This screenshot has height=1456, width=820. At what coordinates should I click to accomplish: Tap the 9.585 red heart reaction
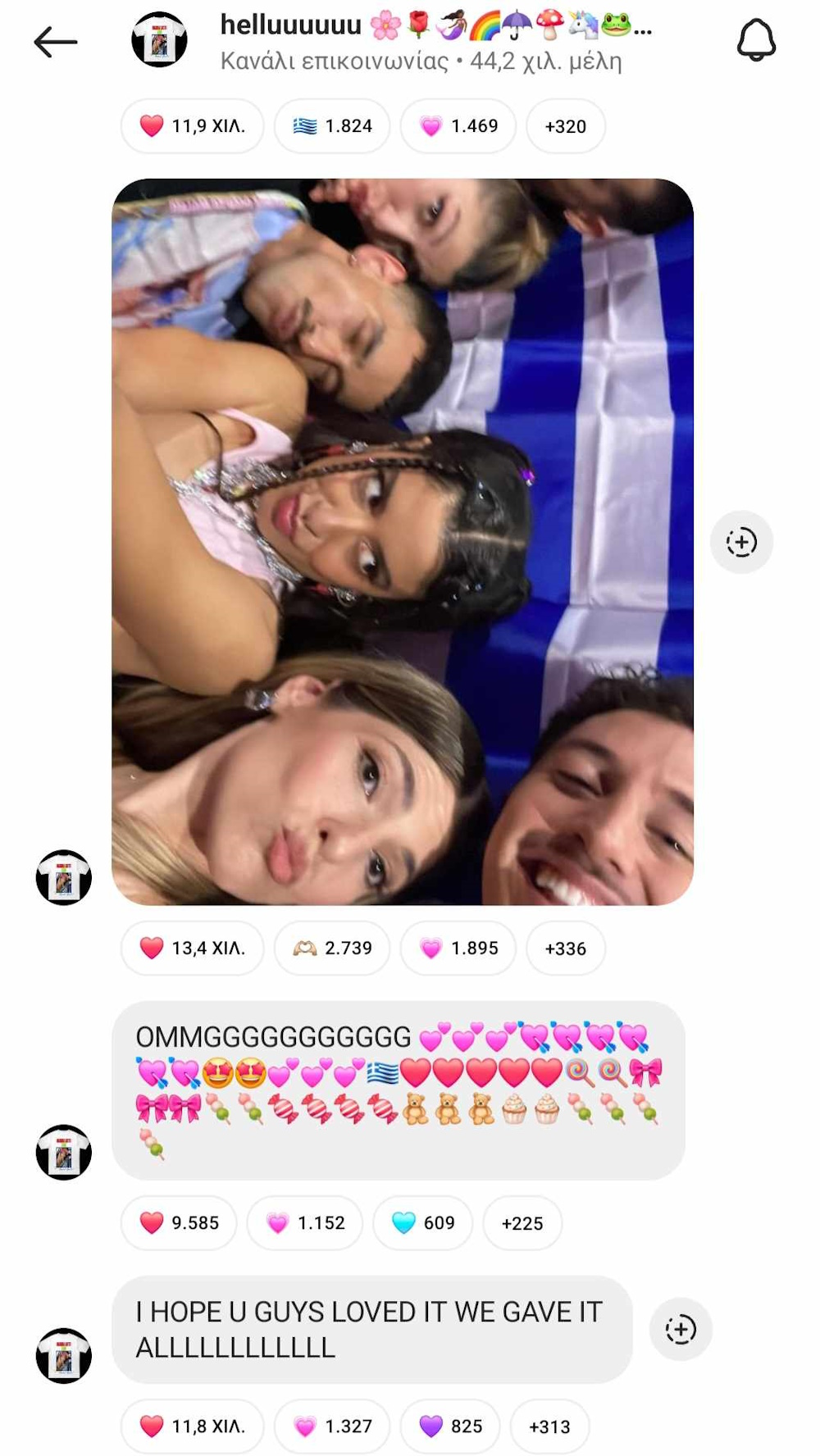tap(179, 1223)
